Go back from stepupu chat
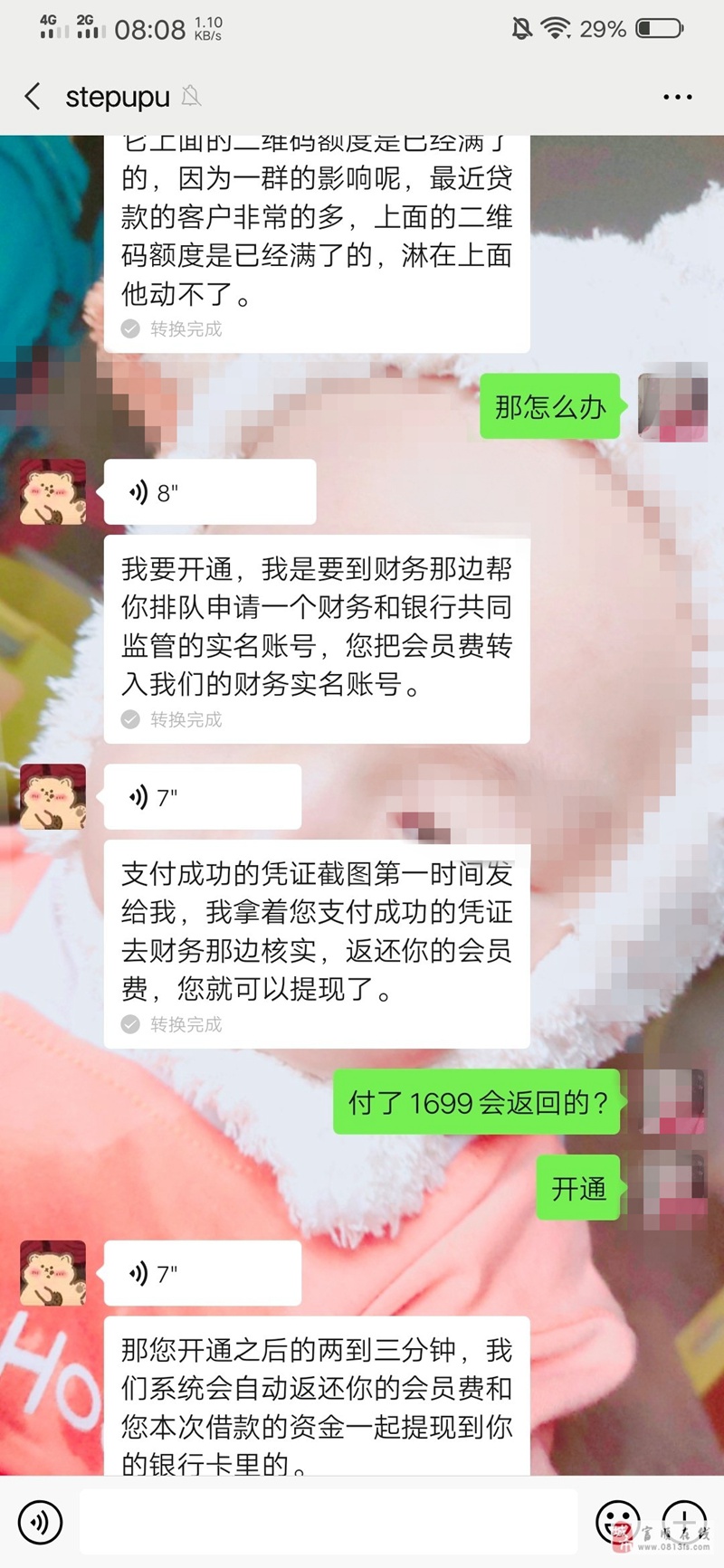This screenshot has width=724, height=1568. (33, 96)
